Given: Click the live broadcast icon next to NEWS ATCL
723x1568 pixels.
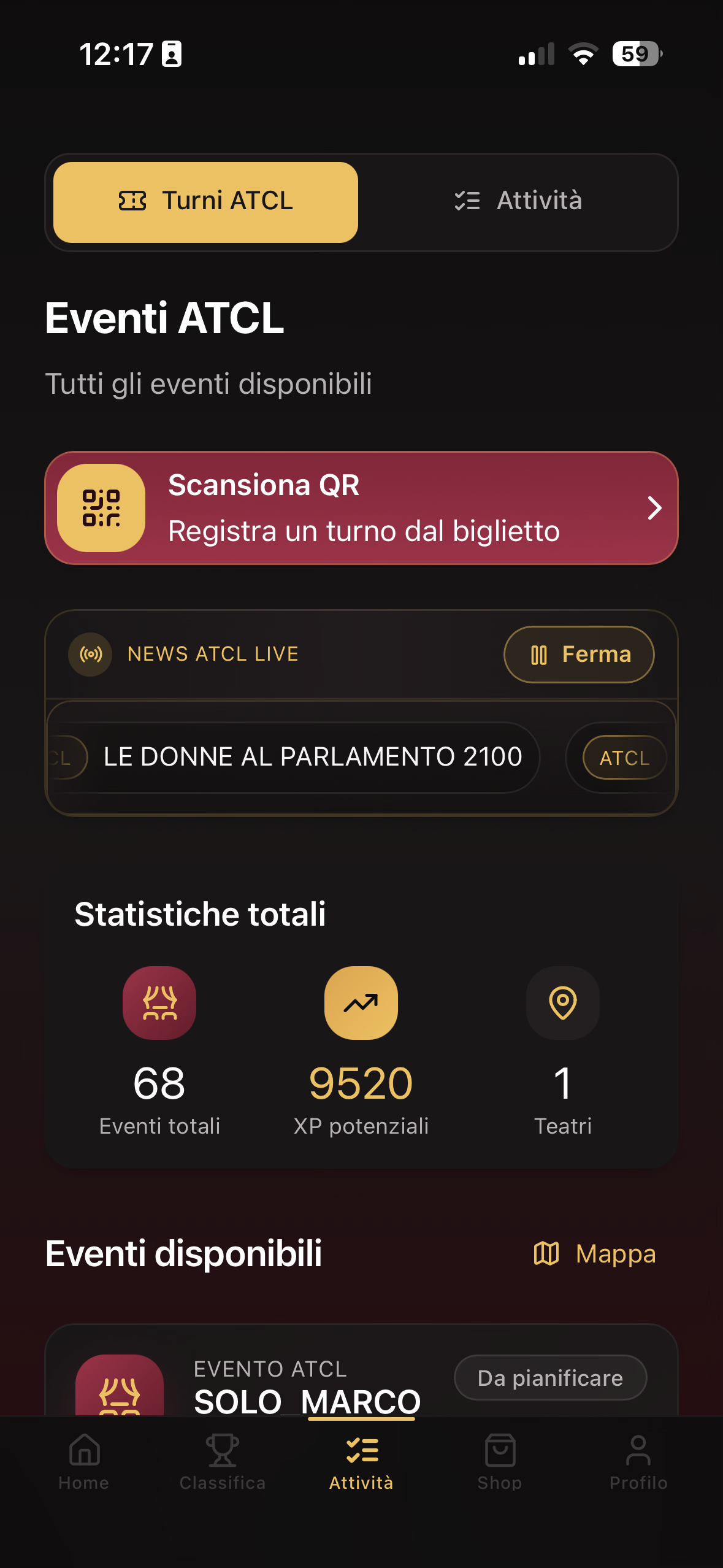Looking at the screenshot, I should coord(90,655).
